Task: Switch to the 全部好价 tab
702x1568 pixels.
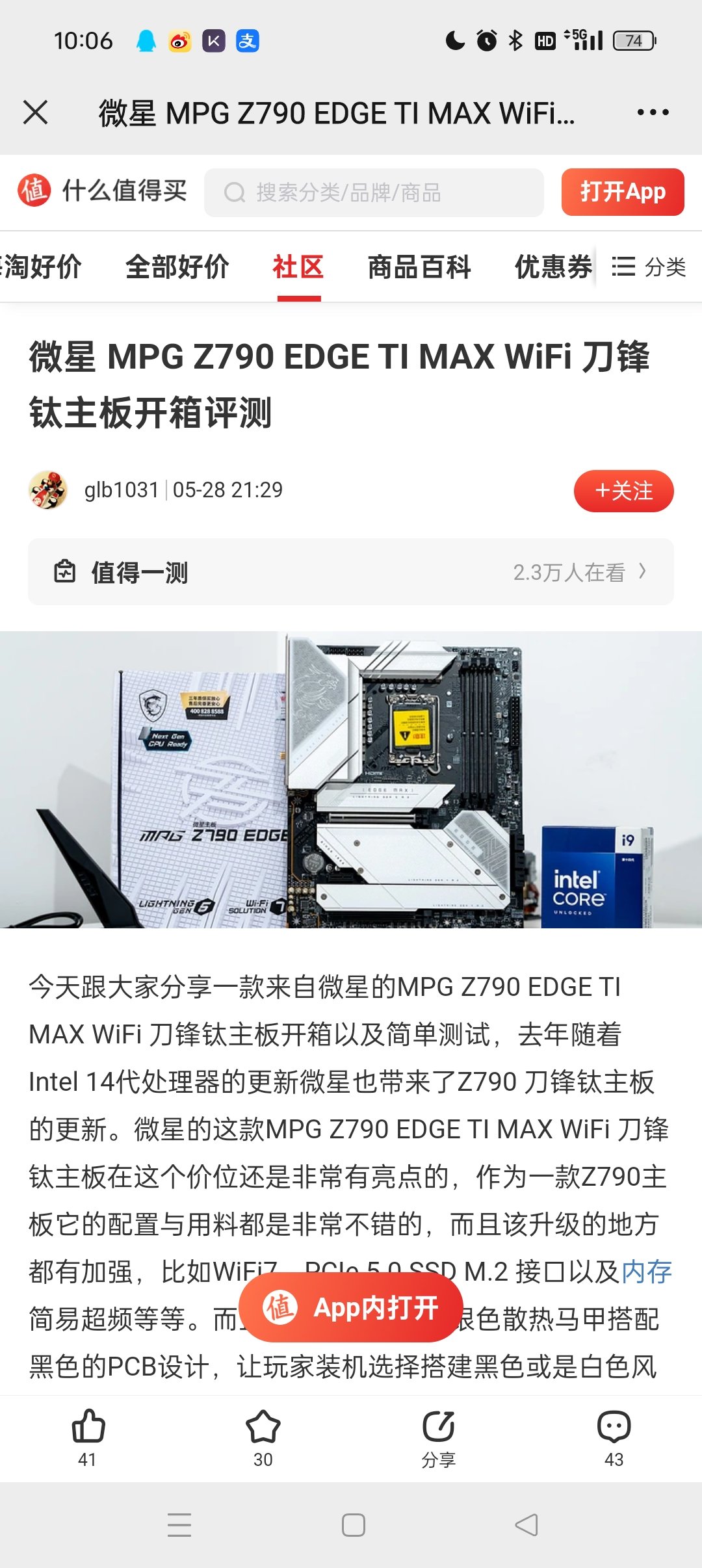Action: (x=177, y=267)
